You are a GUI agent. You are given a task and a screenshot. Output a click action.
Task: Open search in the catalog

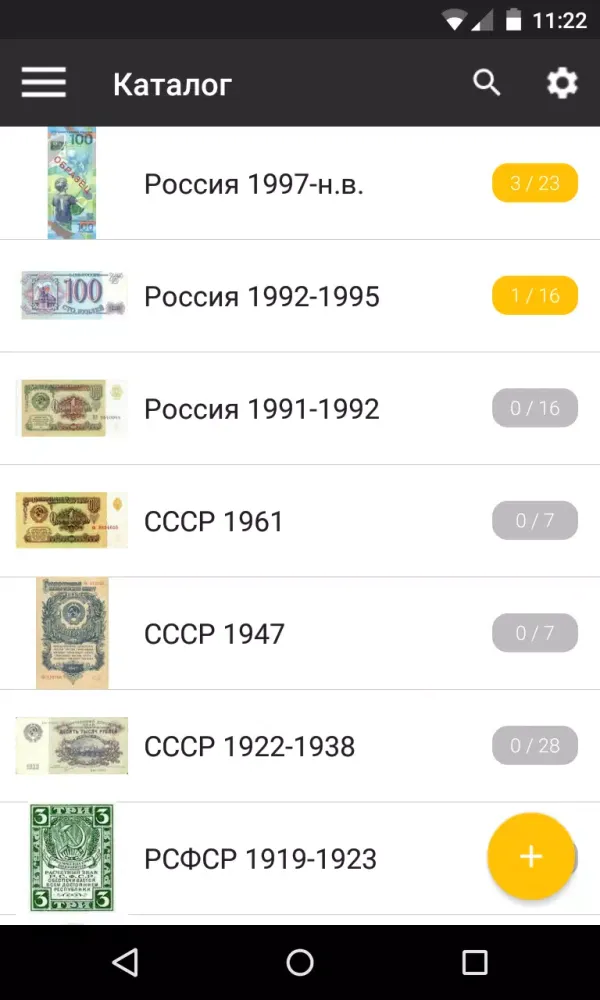click(487, 83)
